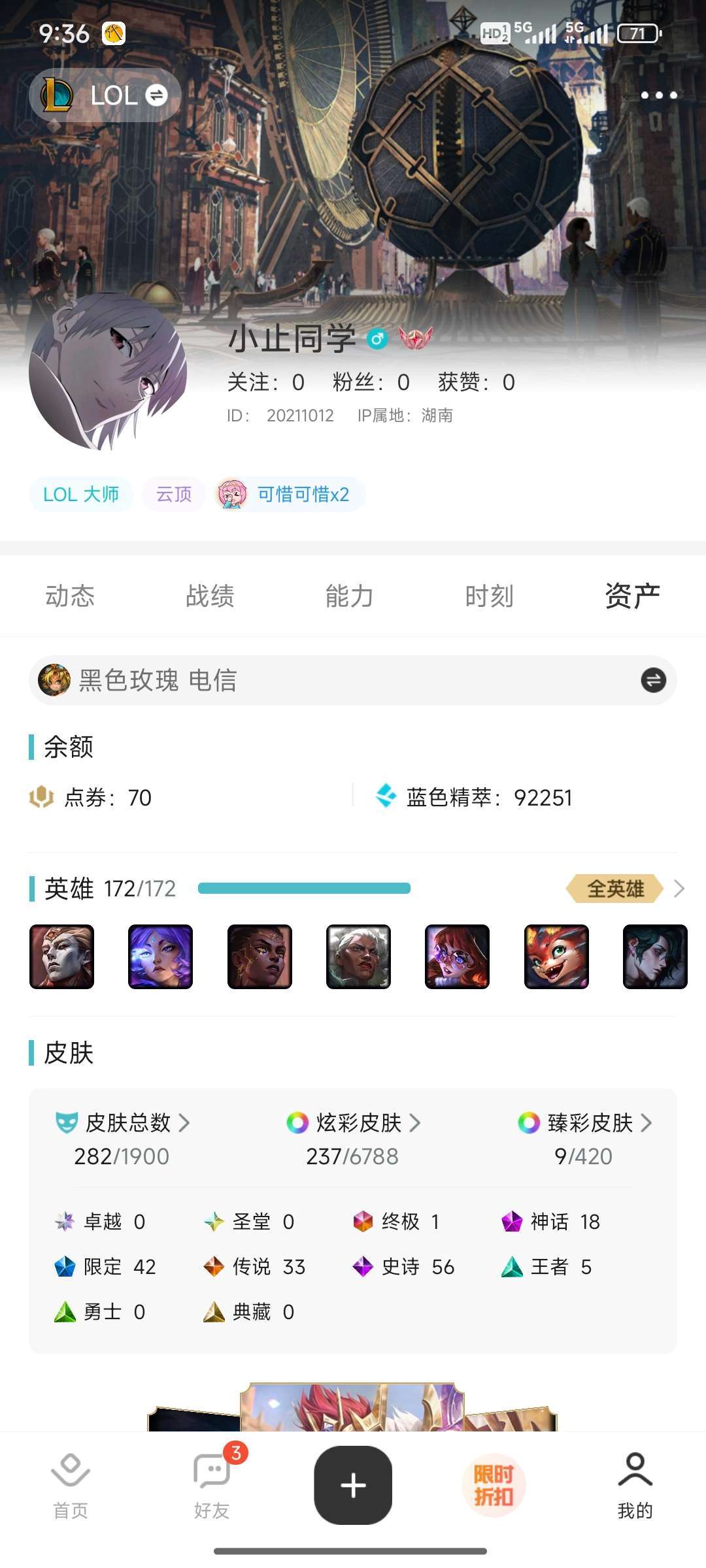View 皮肤总数 skin details
The height and width of the screenshot is (1568, 706).
coord(128,1123)
